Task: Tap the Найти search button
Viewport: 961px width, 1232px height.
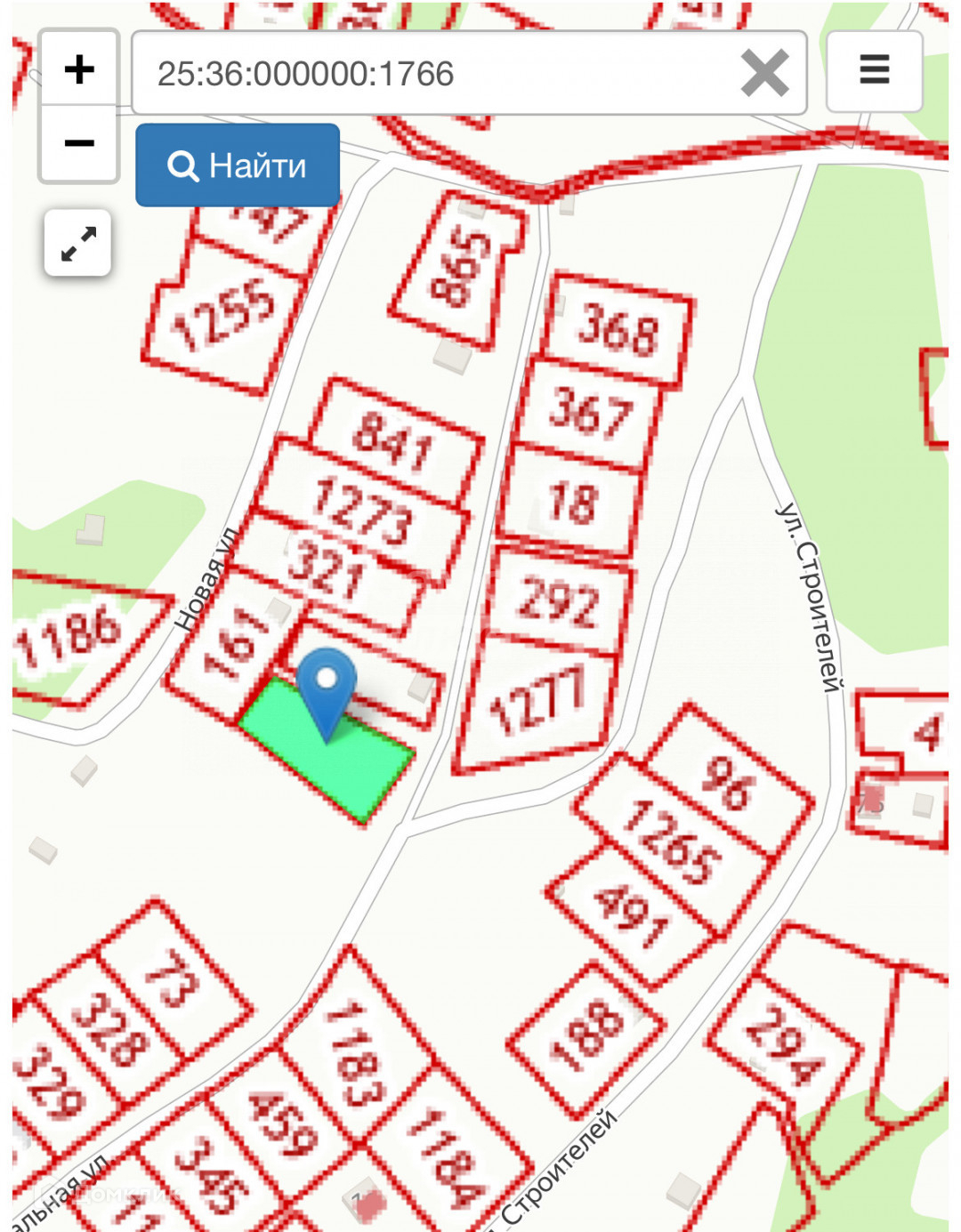Action: 238,165
